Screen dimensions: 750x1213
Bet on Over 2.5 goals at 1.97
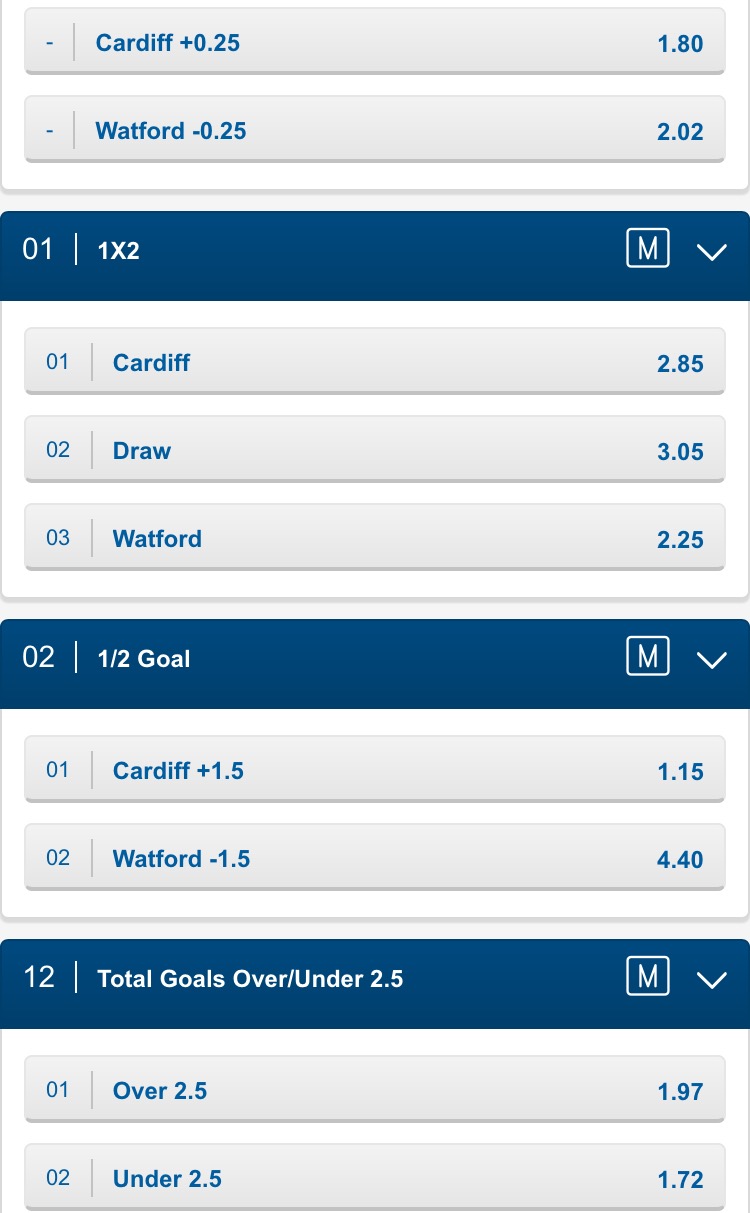tap(374, 1091)
